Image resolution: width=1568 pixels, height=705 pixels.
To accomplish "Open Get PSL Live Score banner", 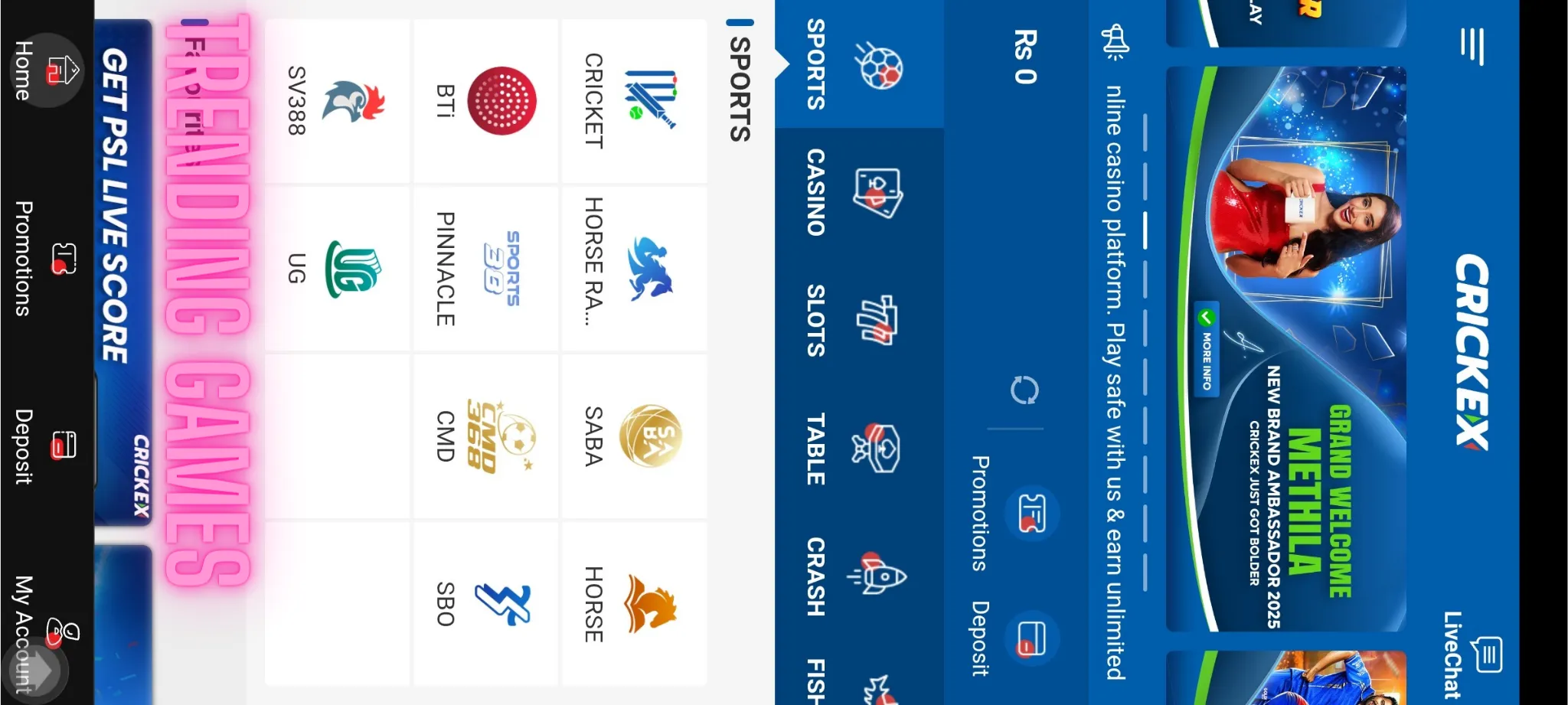I will (x=122, y=268).
